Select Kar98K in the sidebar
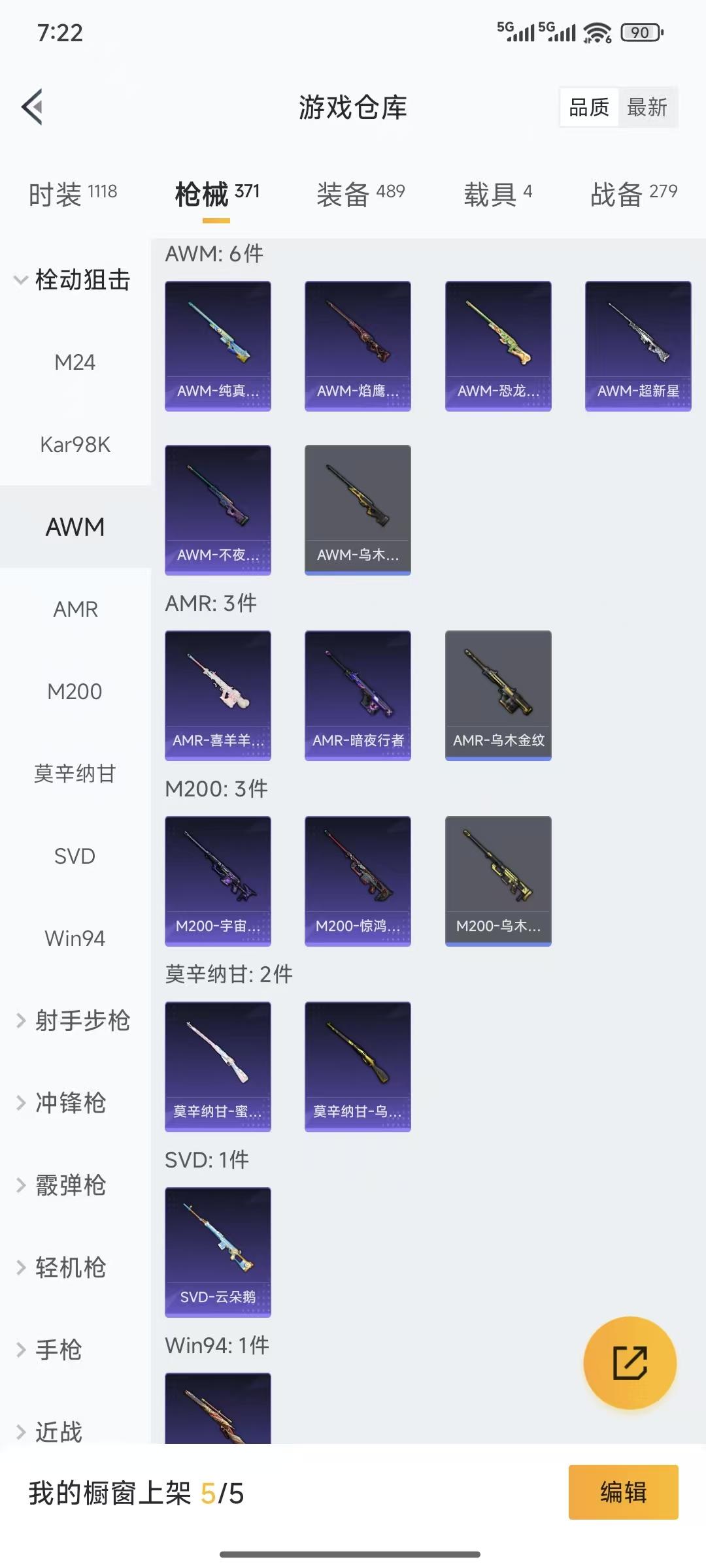Viewport: 706px width, 1568px height. (76, 445)
